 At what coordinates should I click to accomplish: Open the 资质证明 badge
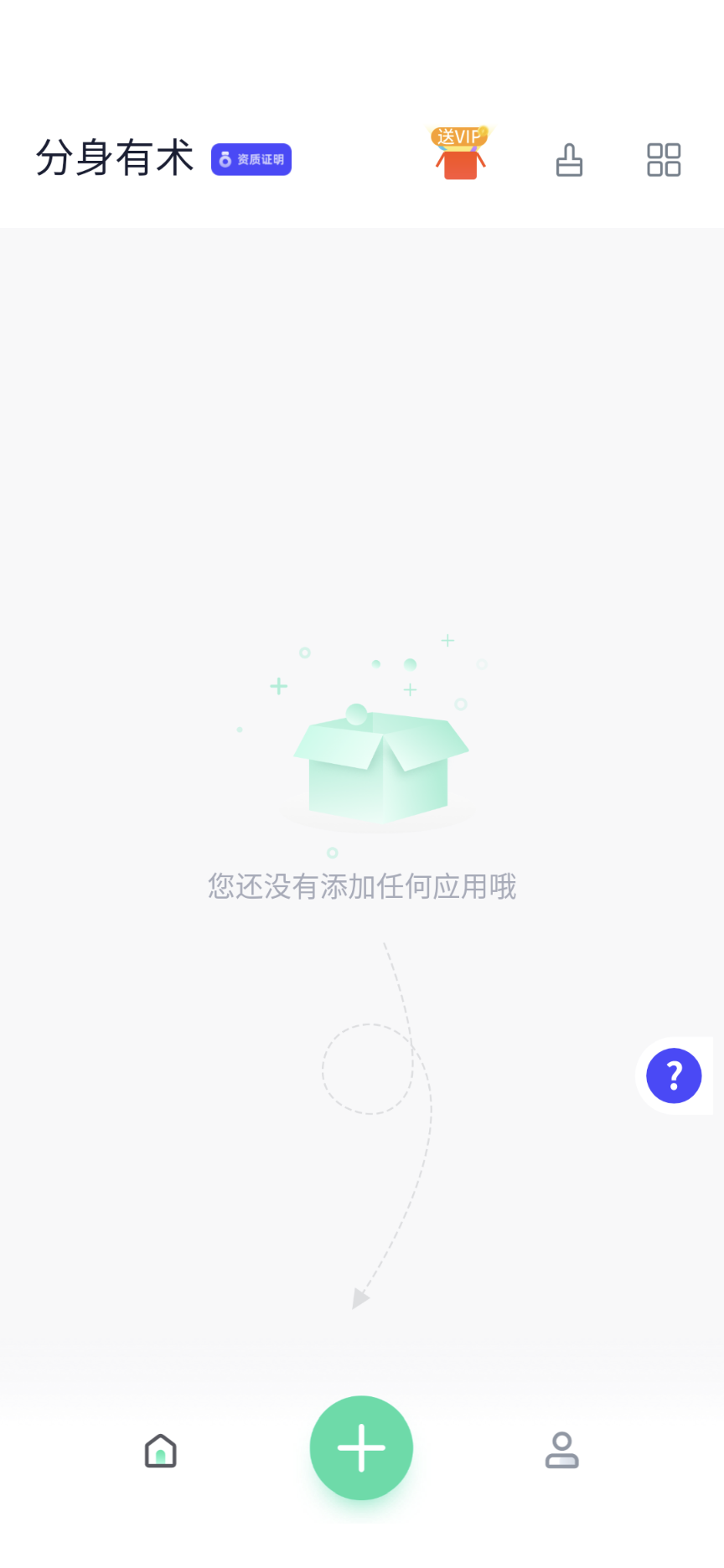pos(251,159)
